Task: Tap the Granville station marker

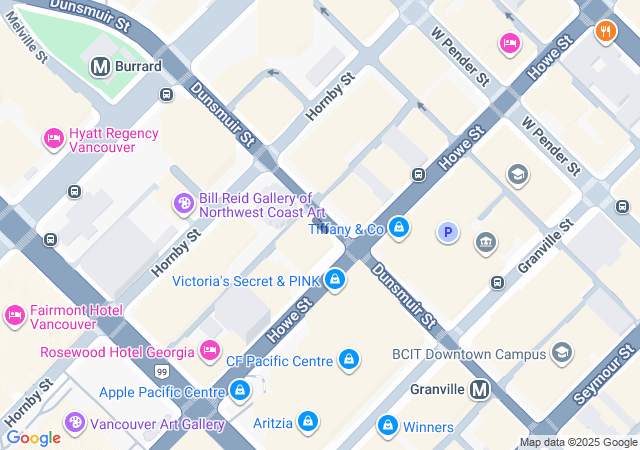Action: coord(481,389)
